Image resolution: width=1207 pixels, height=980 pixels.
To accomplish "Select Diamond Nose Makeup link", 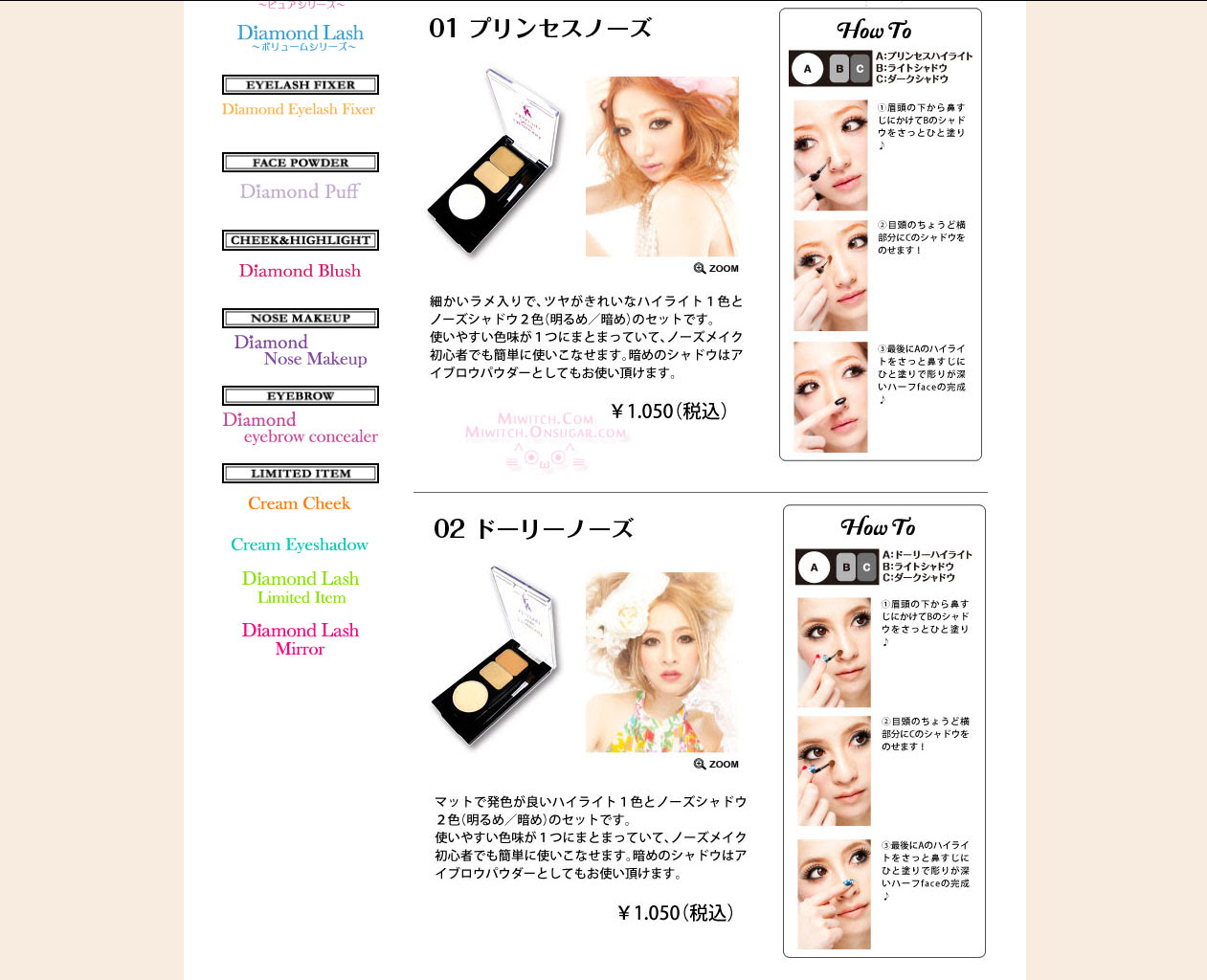I will click(300, 350).
